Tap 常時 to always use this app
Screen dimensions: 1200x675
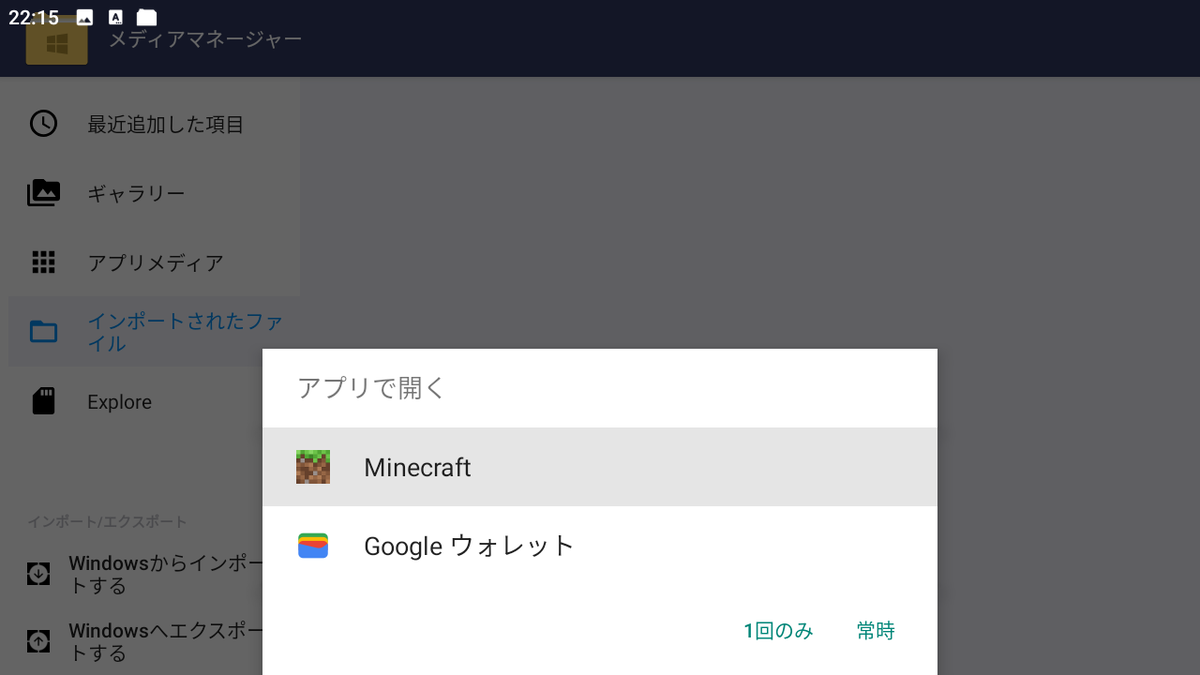[x=875, y=631]
